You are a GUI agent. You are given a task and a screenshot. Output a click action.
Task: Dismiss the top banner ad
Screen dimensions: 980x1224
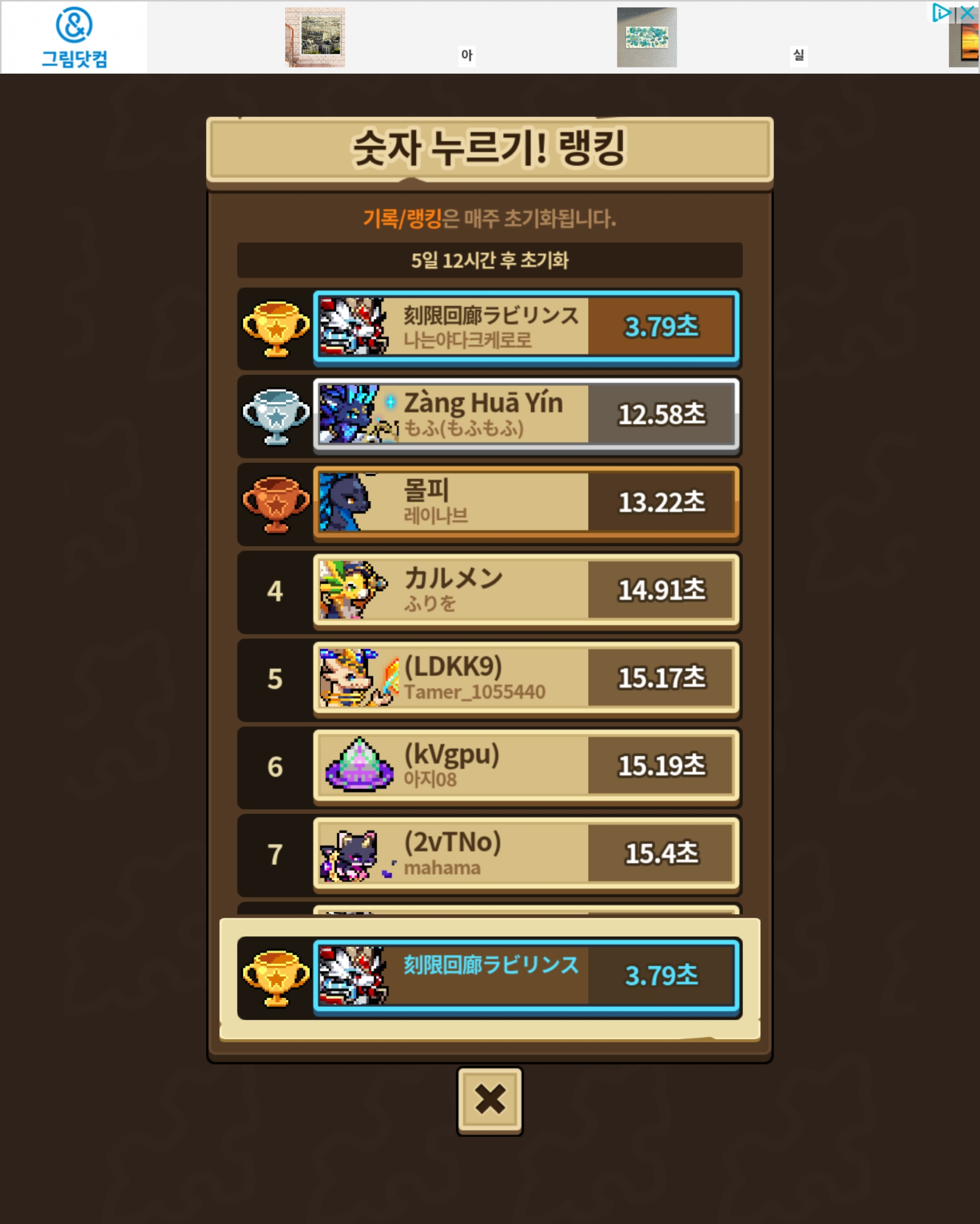tap(968, 13)
